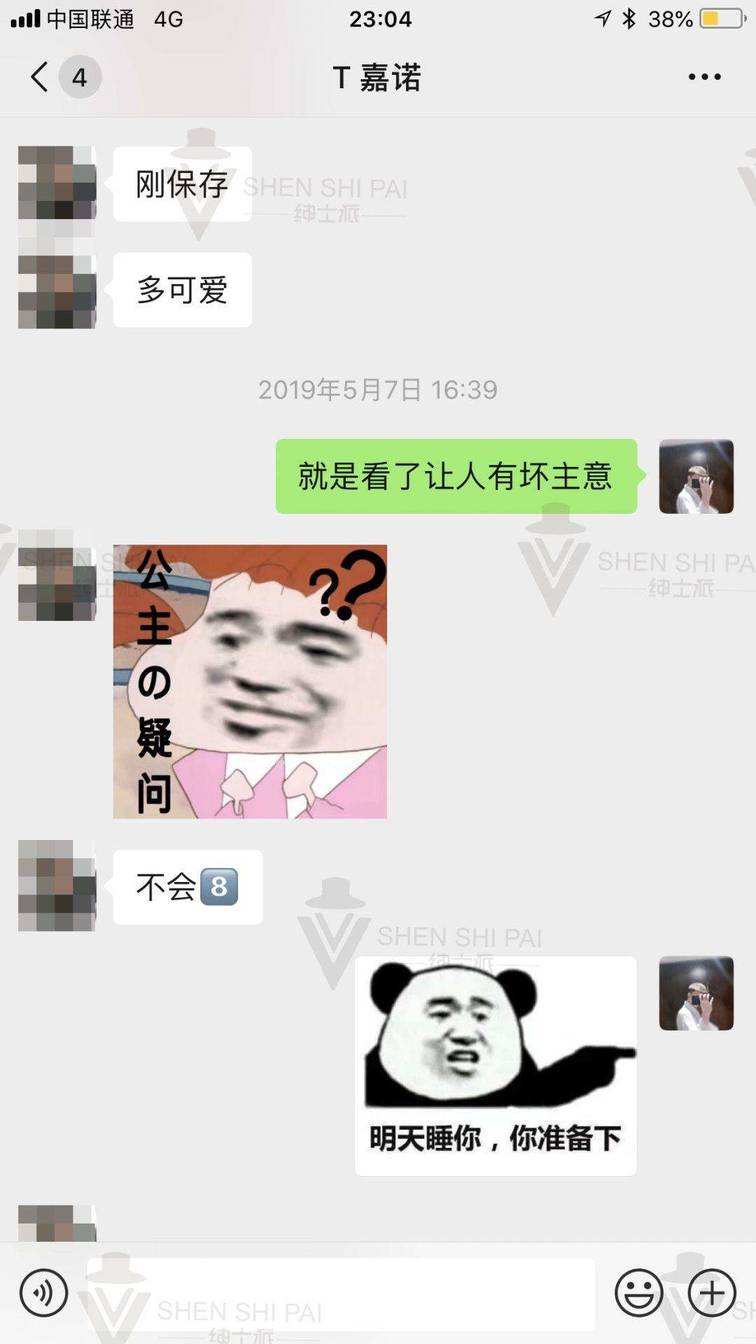Open contact avatar beside 刚保存
Viewport: 756px width, 1344px height.
[57, 183]
